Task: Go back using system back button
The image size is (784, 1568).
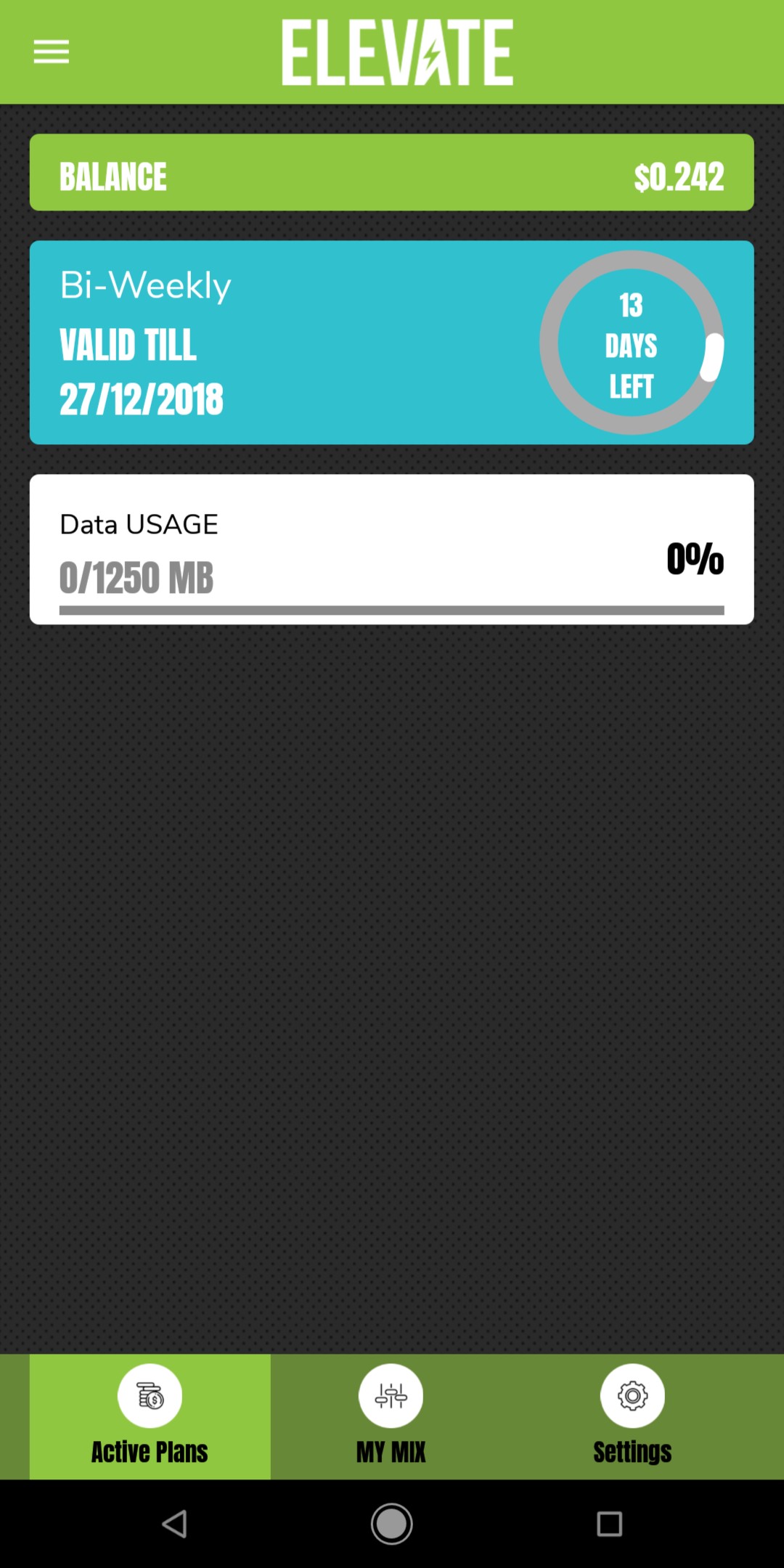Action: pyautogui.click(x=174, y=1524)
